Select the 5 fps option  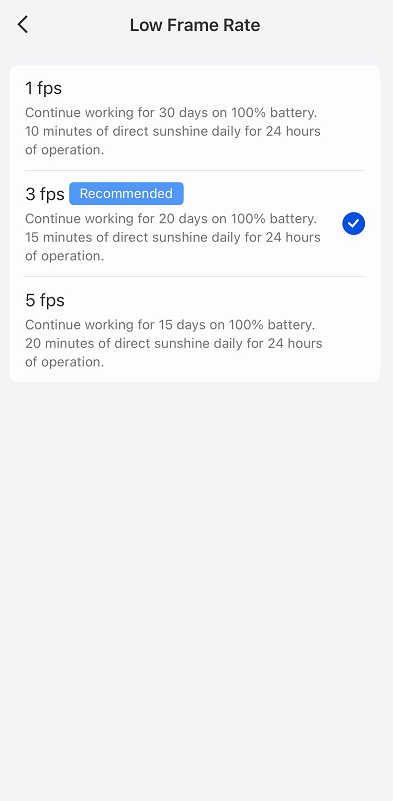[x=195, y=329]
